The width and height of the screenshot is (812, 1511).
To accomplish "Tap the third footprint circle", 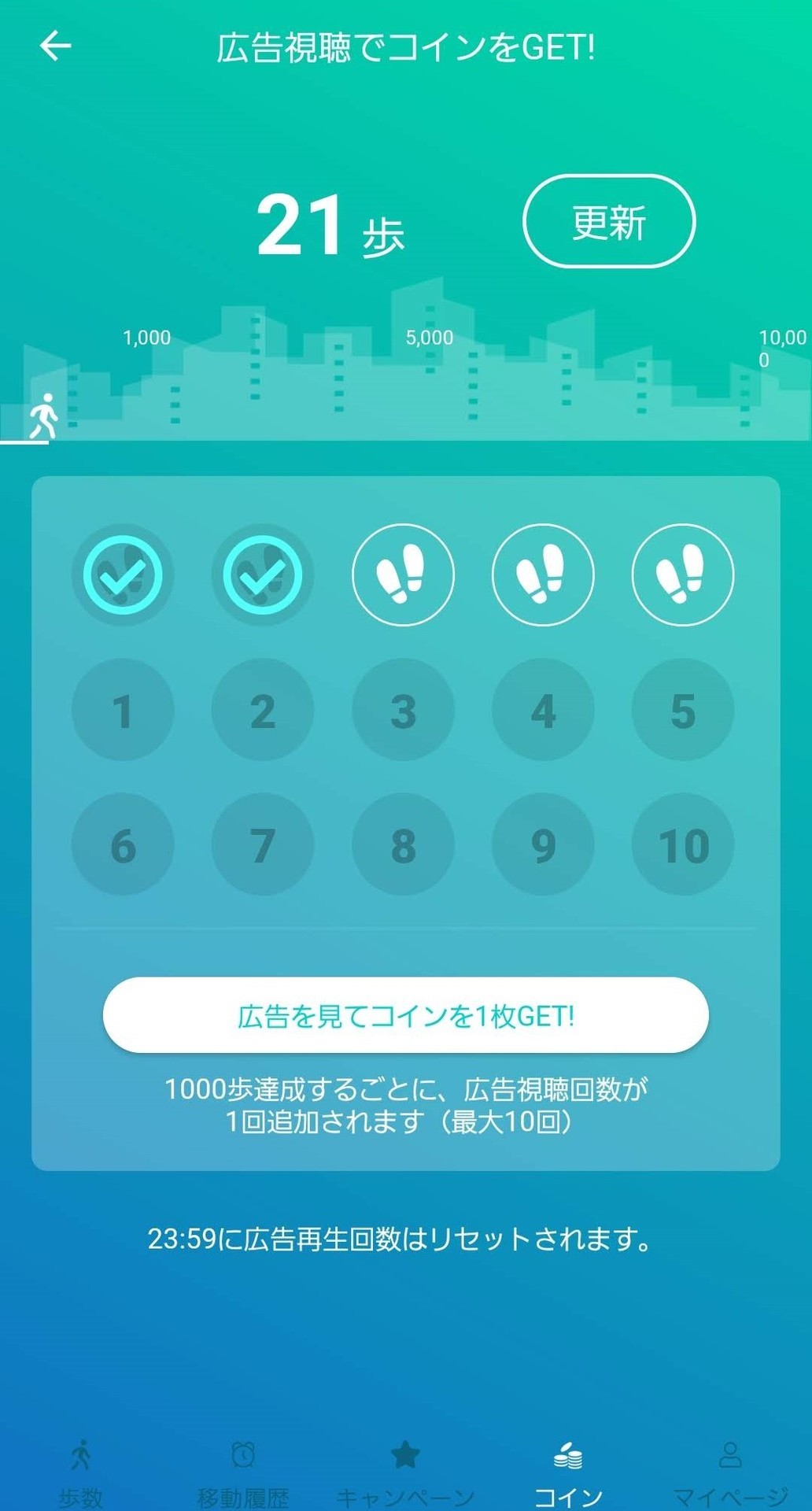I will click(x=404, y=574).
